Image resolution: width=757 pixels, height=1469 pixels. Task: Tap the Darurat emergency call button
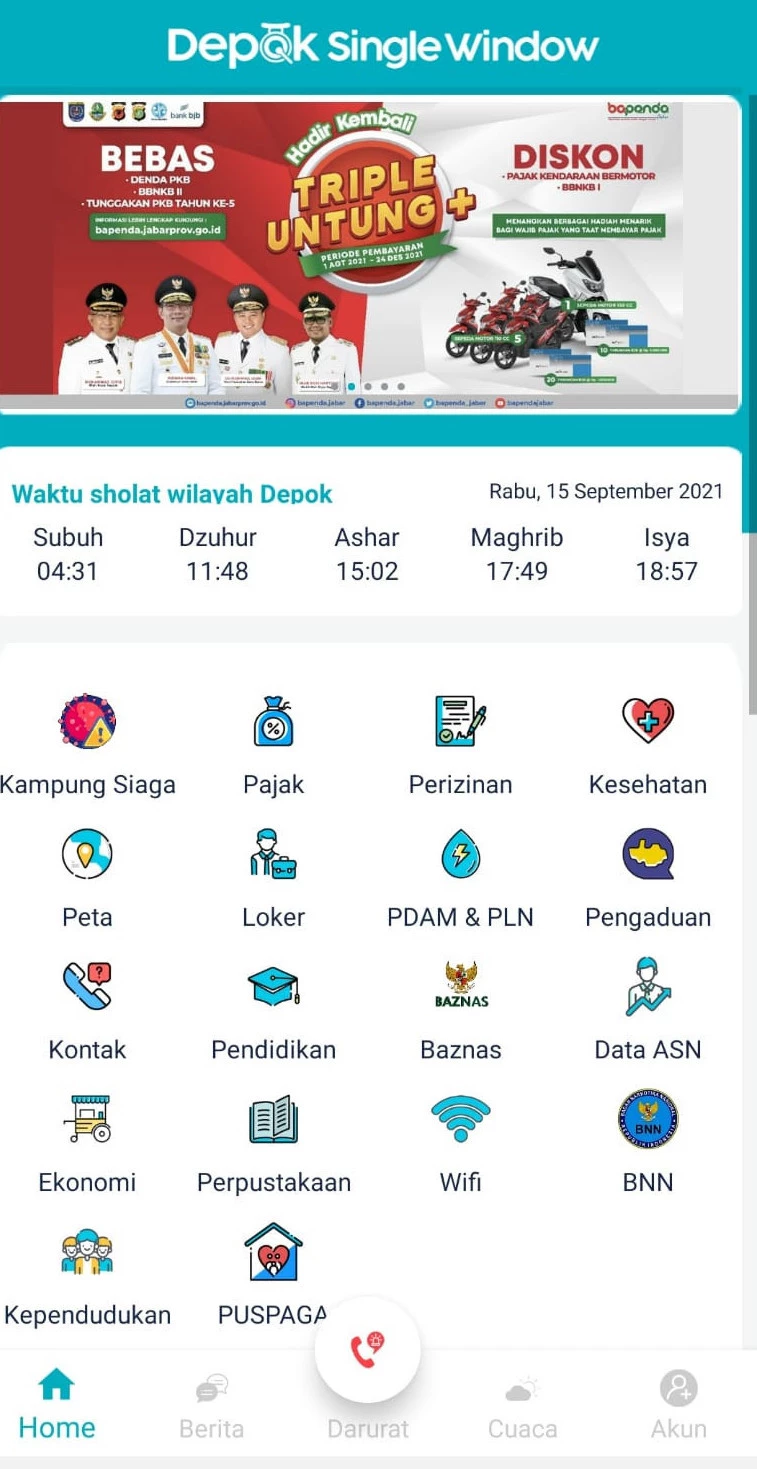[367, 1352]
